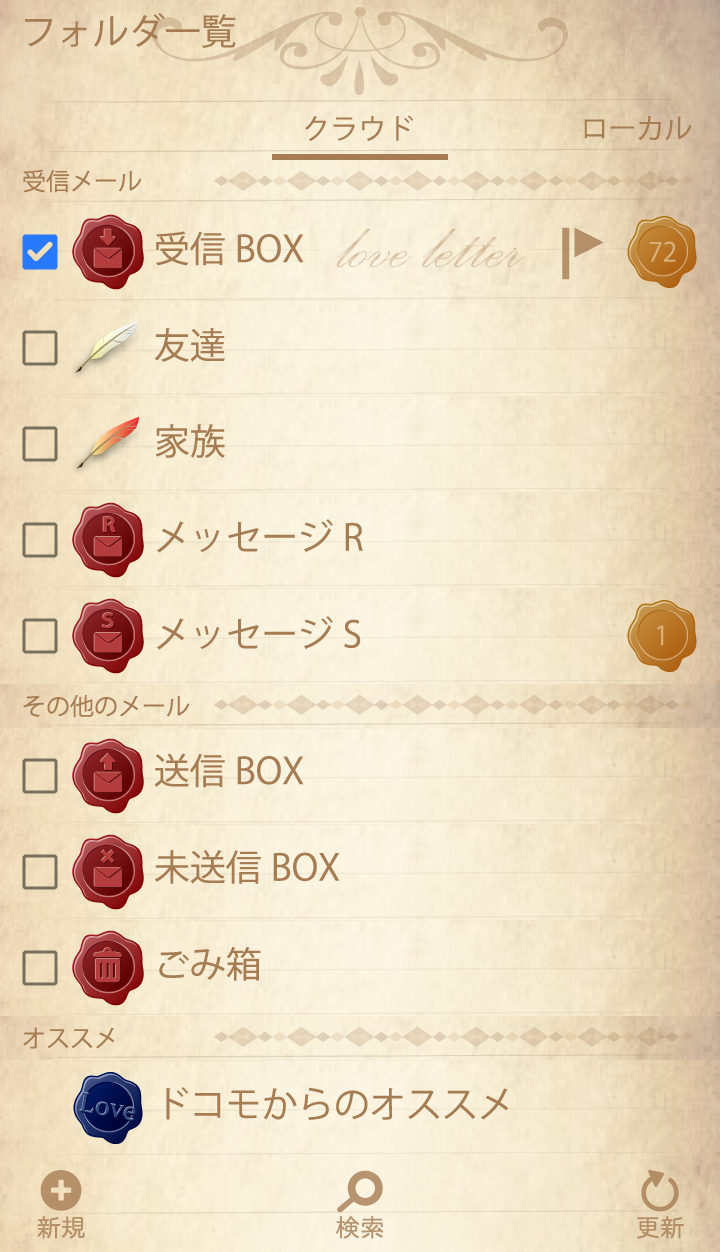Tick the メッセージ S checkbox
This screenshot has width=720, height=1252.
(x=40, y=636)
